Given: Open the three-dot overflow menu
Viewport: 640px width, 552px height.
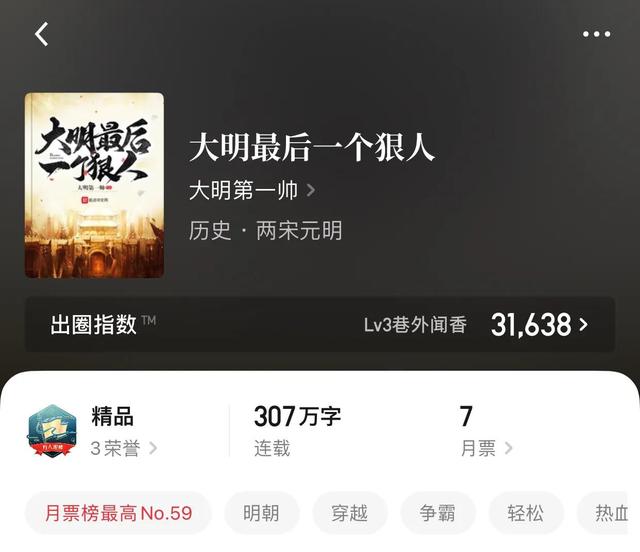Looking at the screenshot, I should coord(596,34).
